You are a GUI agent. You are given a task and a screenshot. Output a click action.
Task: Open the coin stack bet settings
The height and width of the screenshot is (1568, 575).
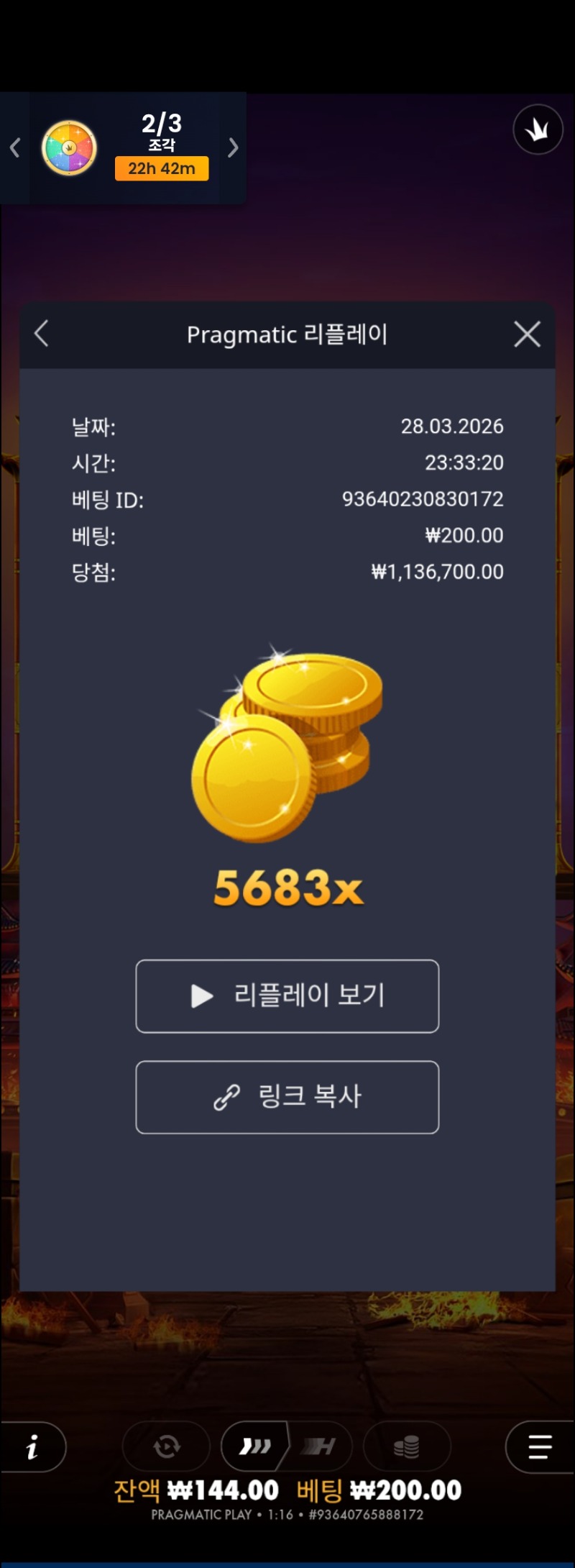coord(407,1446)
